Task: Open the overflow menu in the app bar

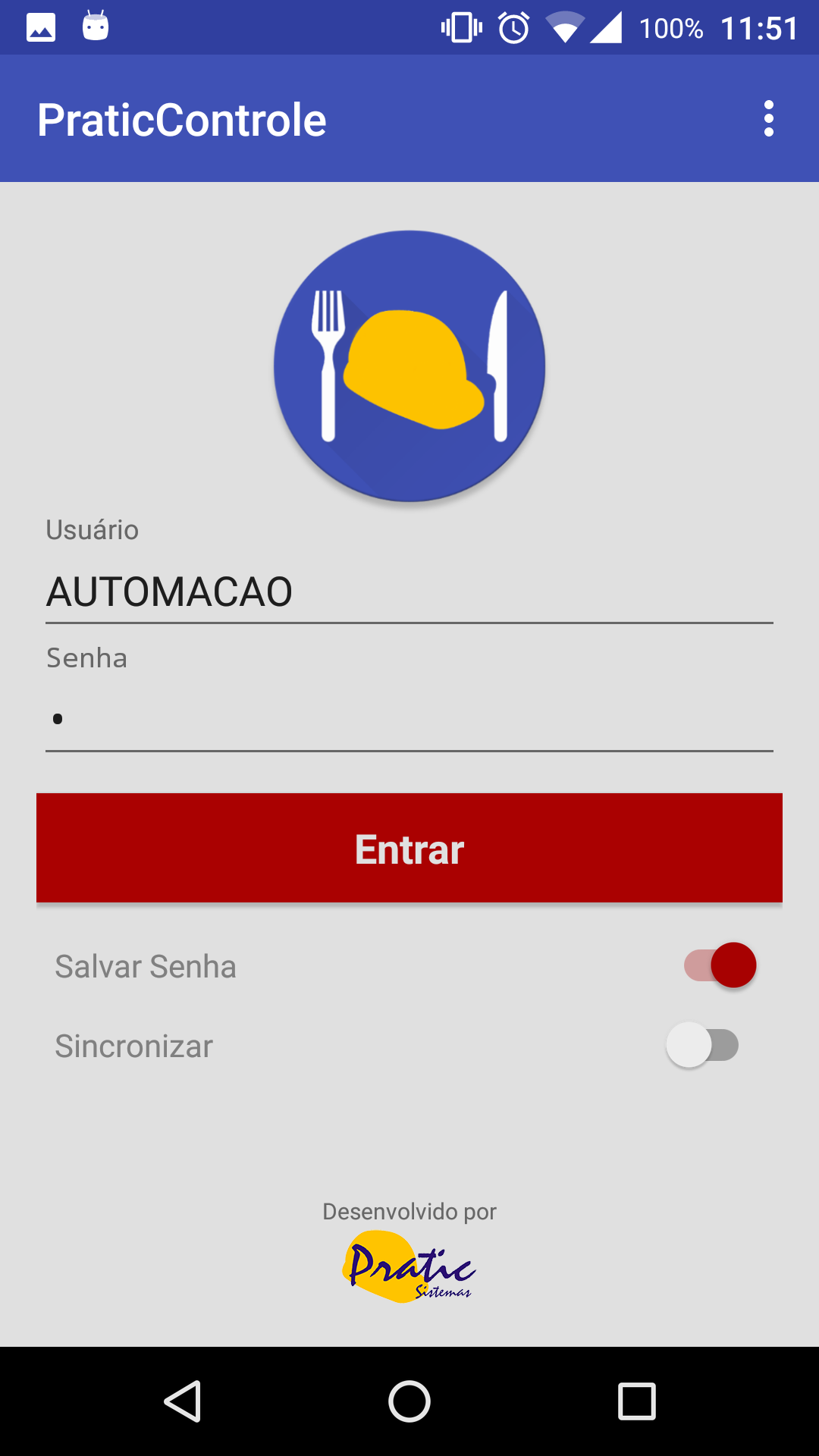Action: coord(769,118)
